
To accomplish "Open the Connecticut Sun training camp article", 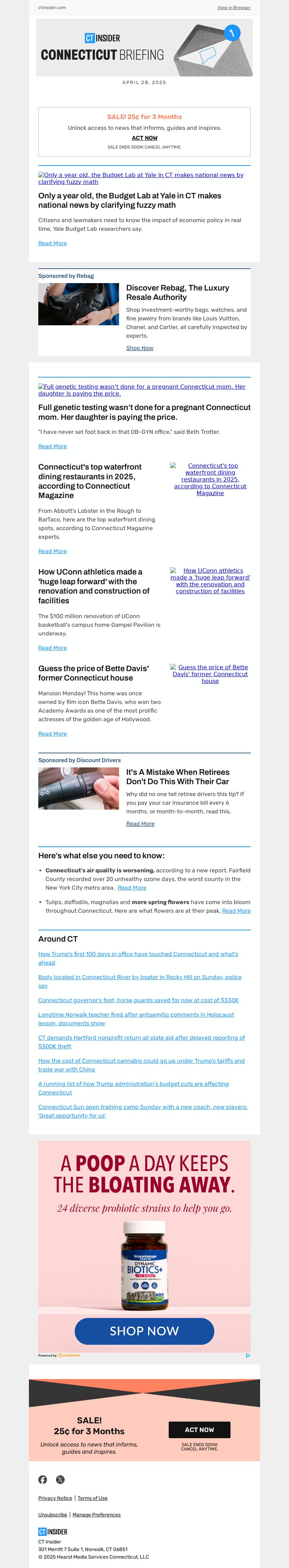I will click(143, 1107).
